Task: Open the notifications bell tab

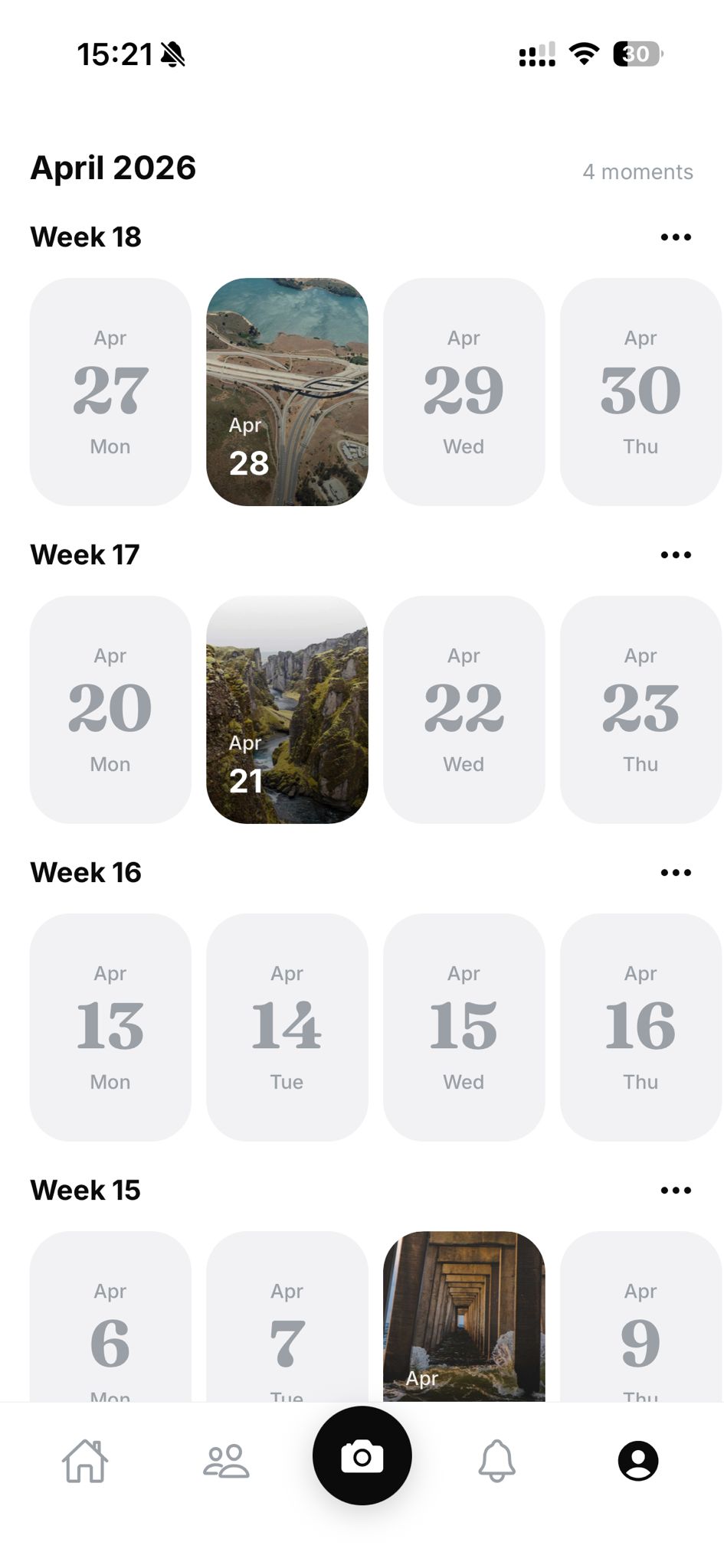Action: [497, 1461]
